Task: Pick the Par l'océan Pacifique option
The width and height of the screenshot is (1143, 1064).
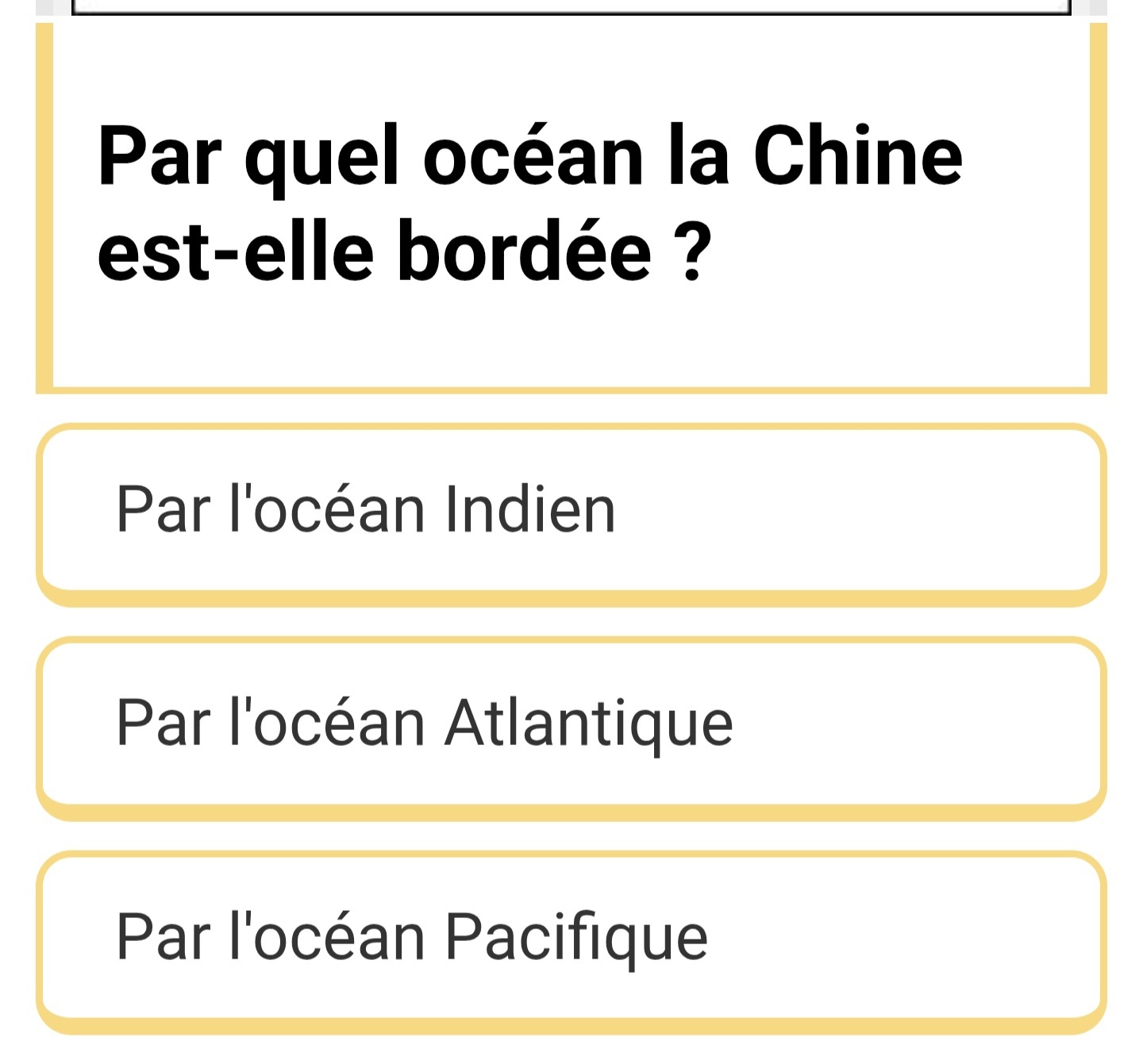Action: 570,937
